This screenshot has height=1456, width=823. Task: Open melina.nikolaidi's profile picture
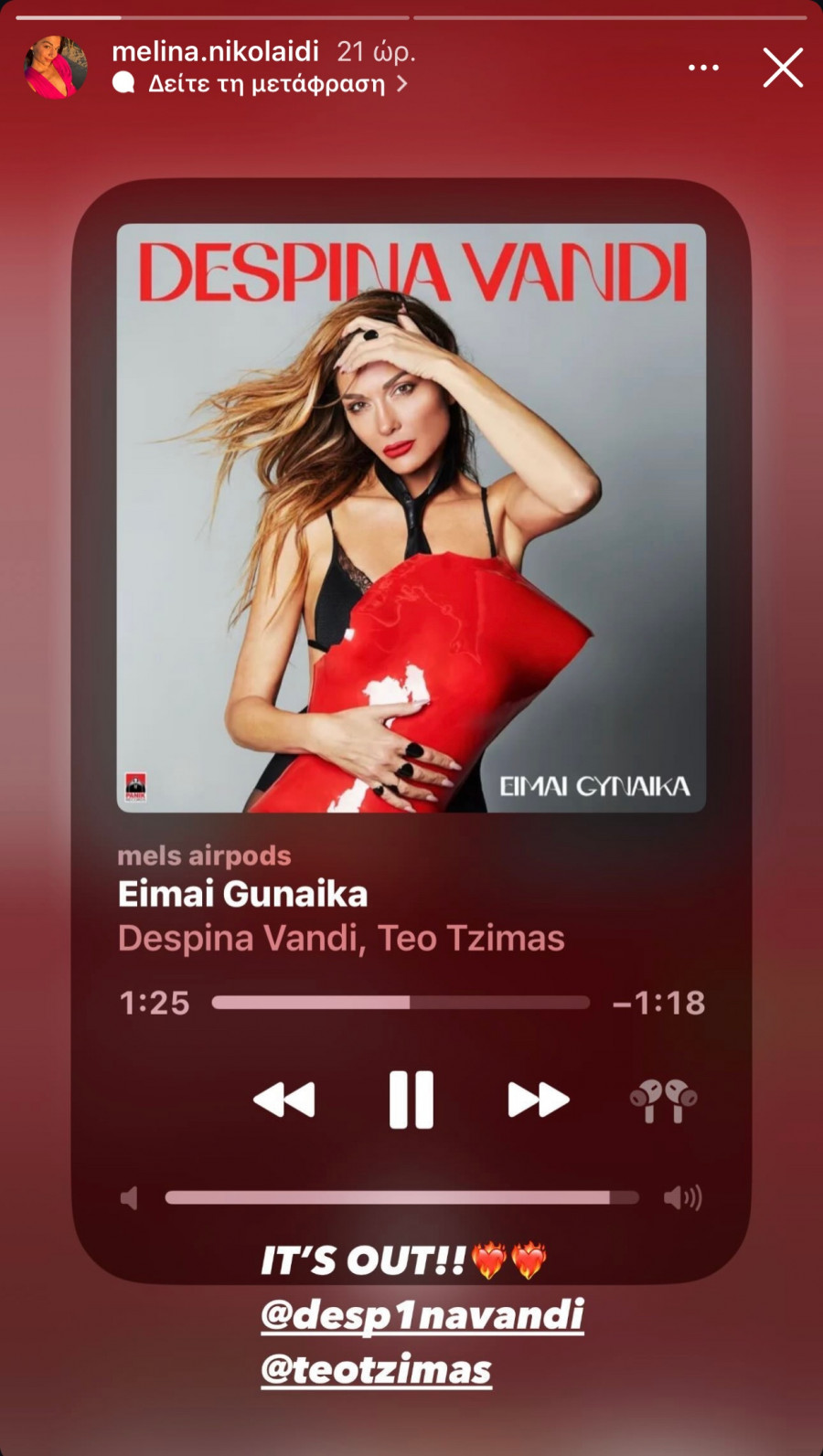coord(56,67)
